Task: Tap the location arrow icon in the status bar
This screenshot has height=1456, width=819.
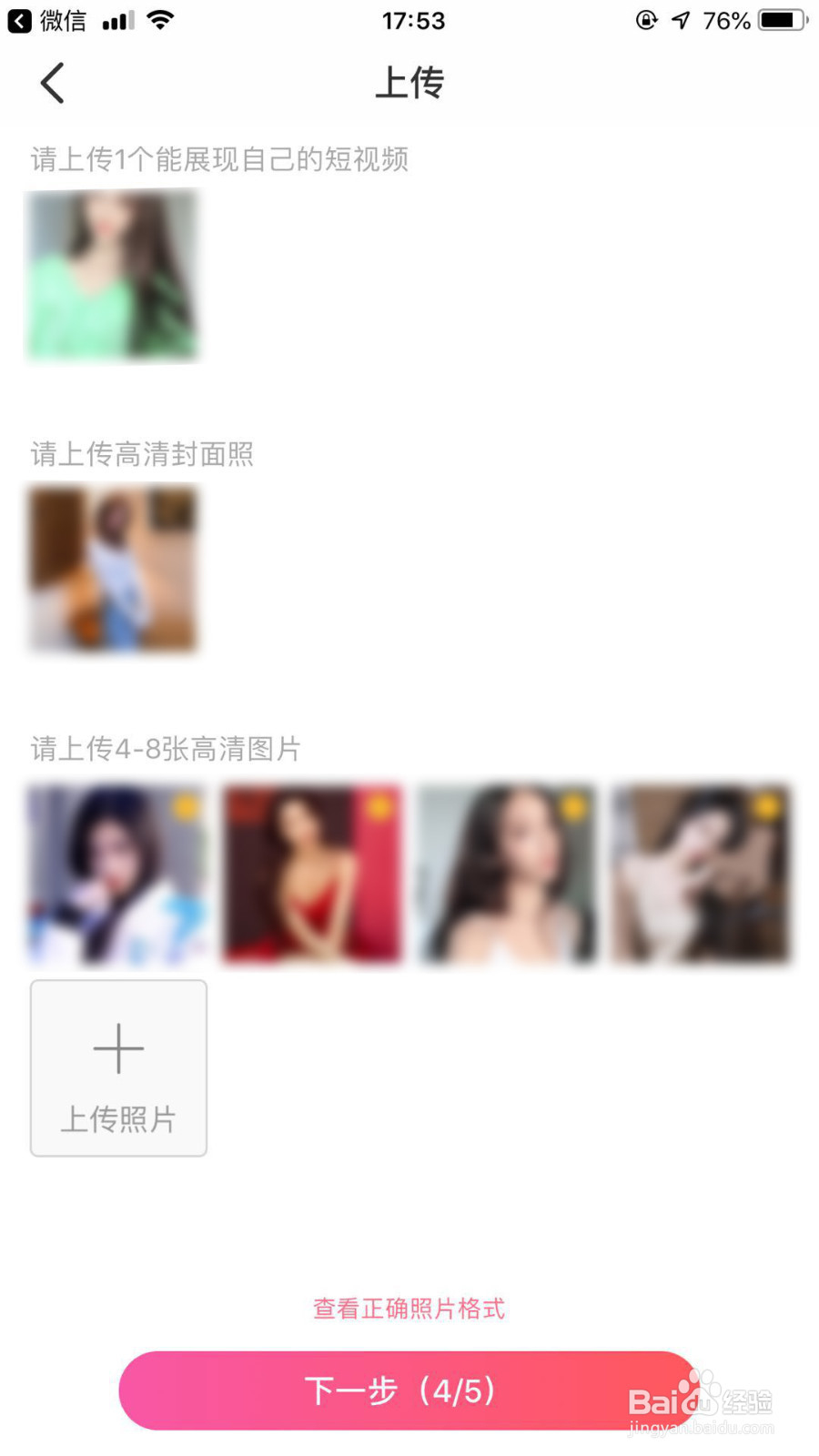Action: 679,19
